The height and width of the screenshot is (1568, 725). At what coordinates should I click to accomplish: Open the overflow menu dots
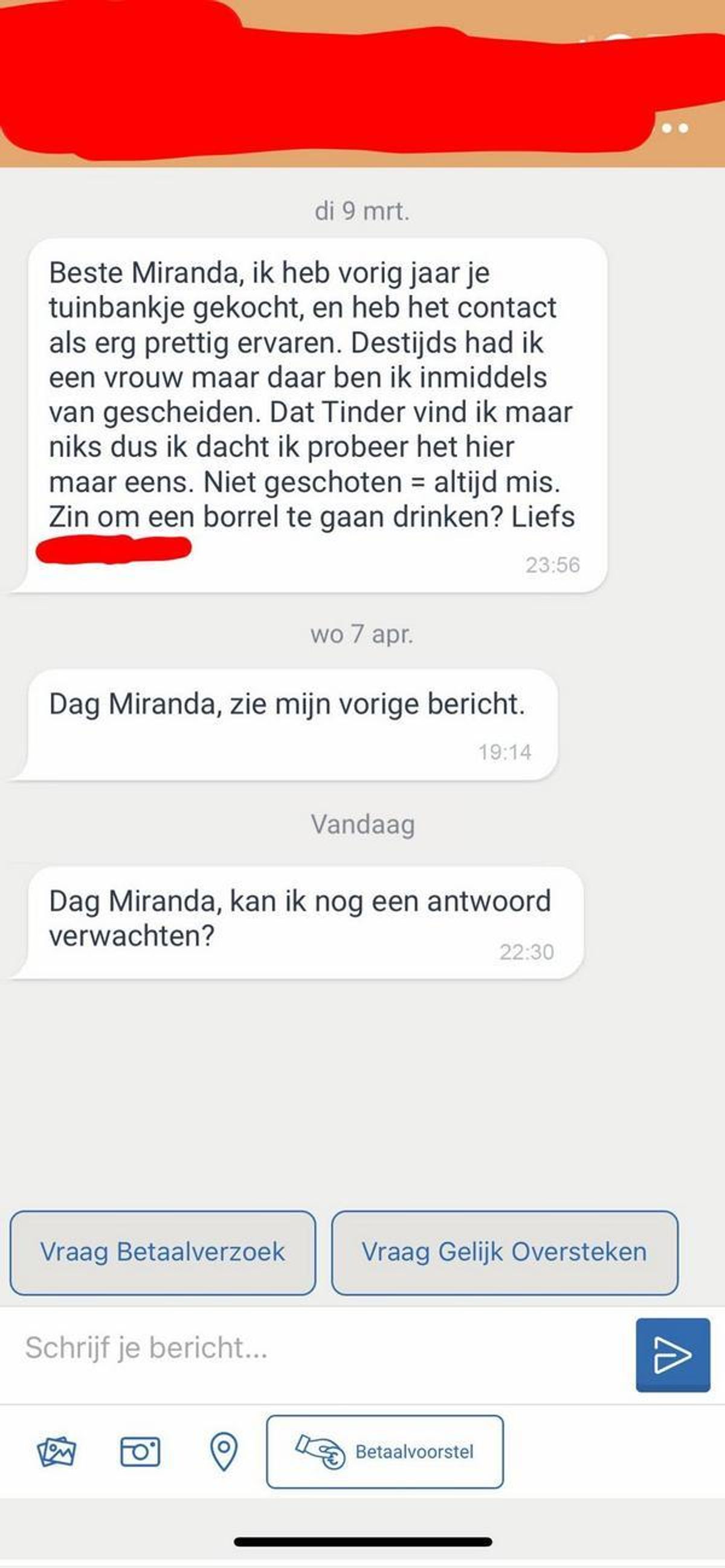click(x=674, y=129)
